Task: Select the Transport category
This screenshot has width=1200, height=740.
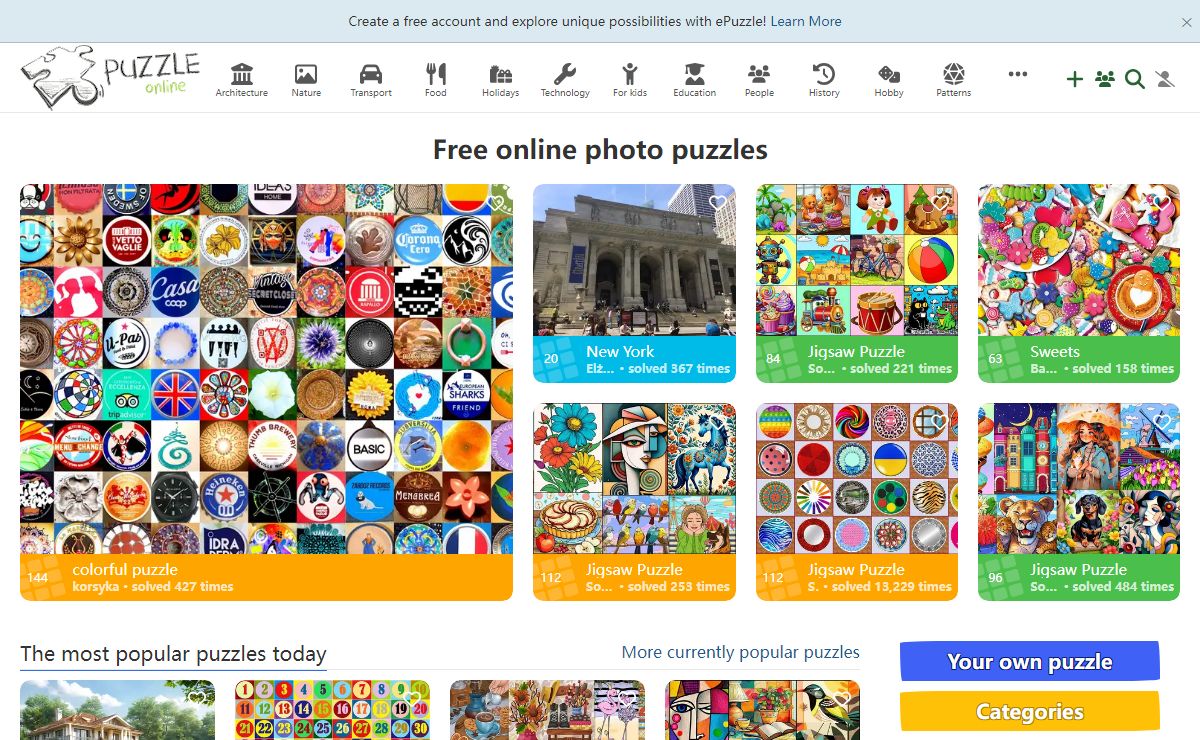Action: coord(371,79)
